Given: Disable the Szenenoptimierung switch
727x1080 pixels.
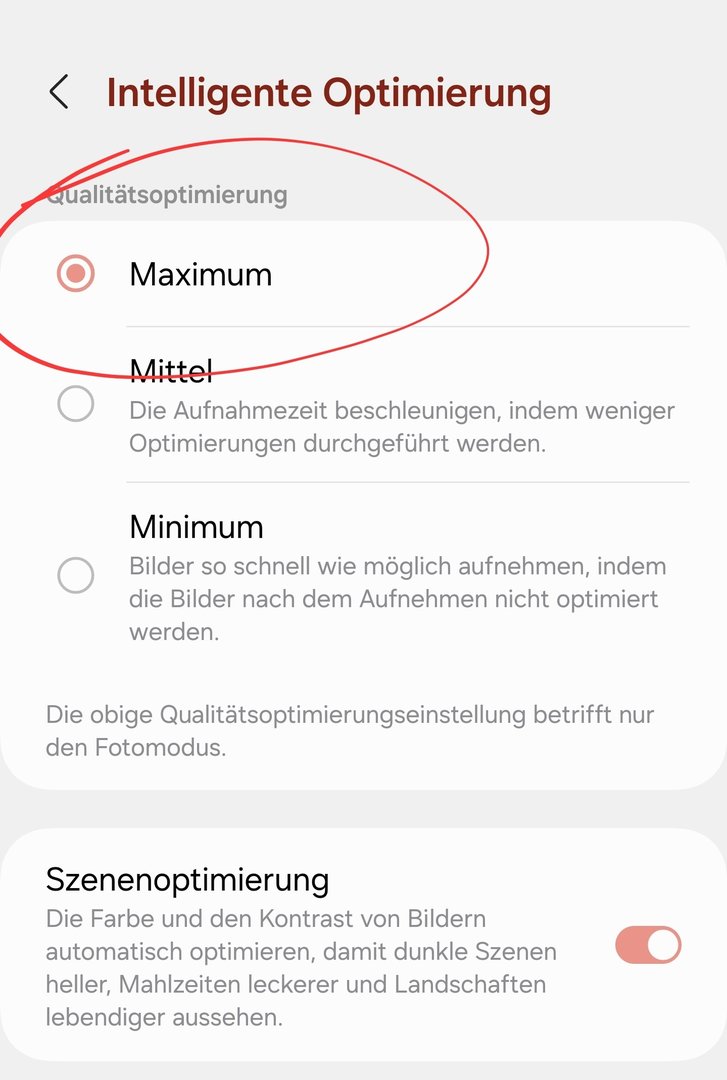Looking at the screenshot, I should tap(648, 945).
